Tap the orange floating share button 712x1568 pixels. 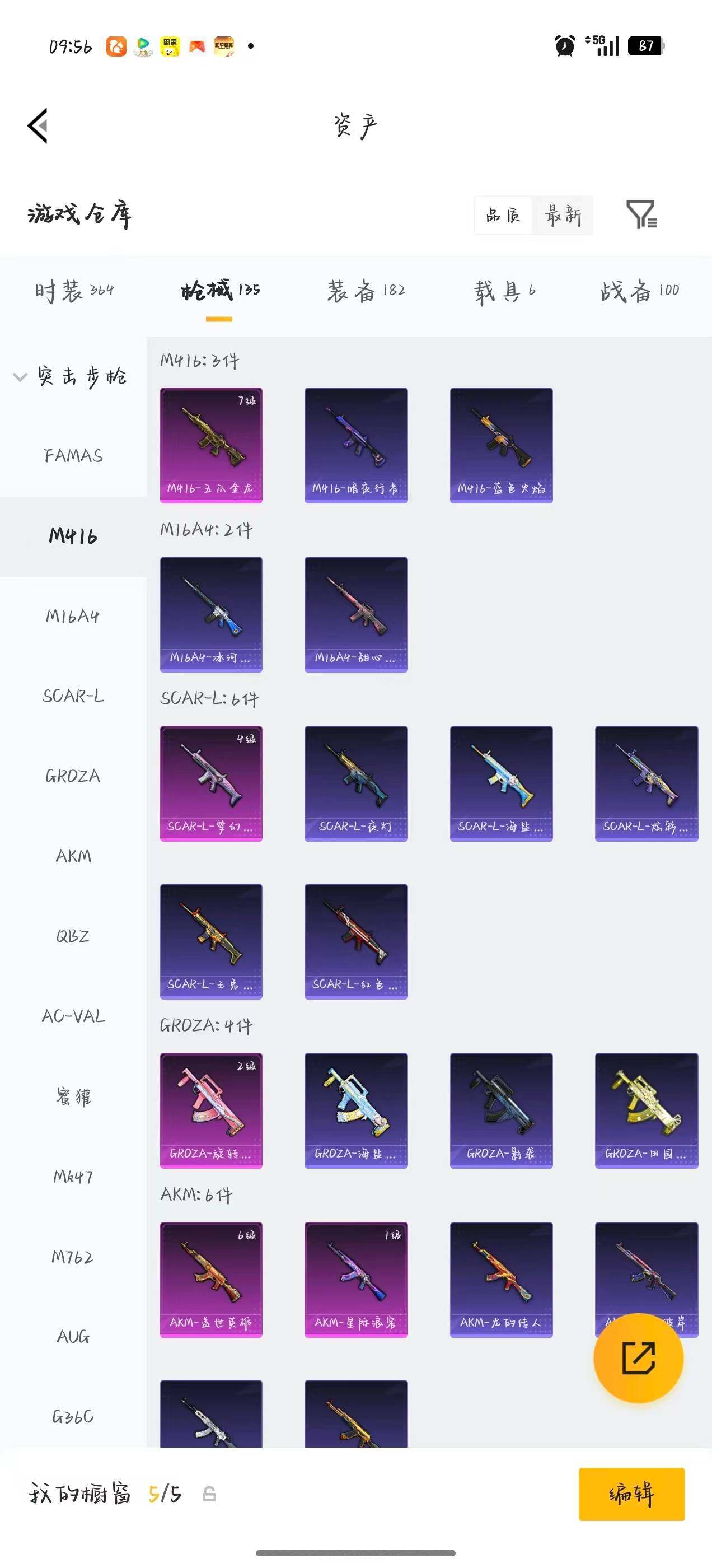[638, 1358]
